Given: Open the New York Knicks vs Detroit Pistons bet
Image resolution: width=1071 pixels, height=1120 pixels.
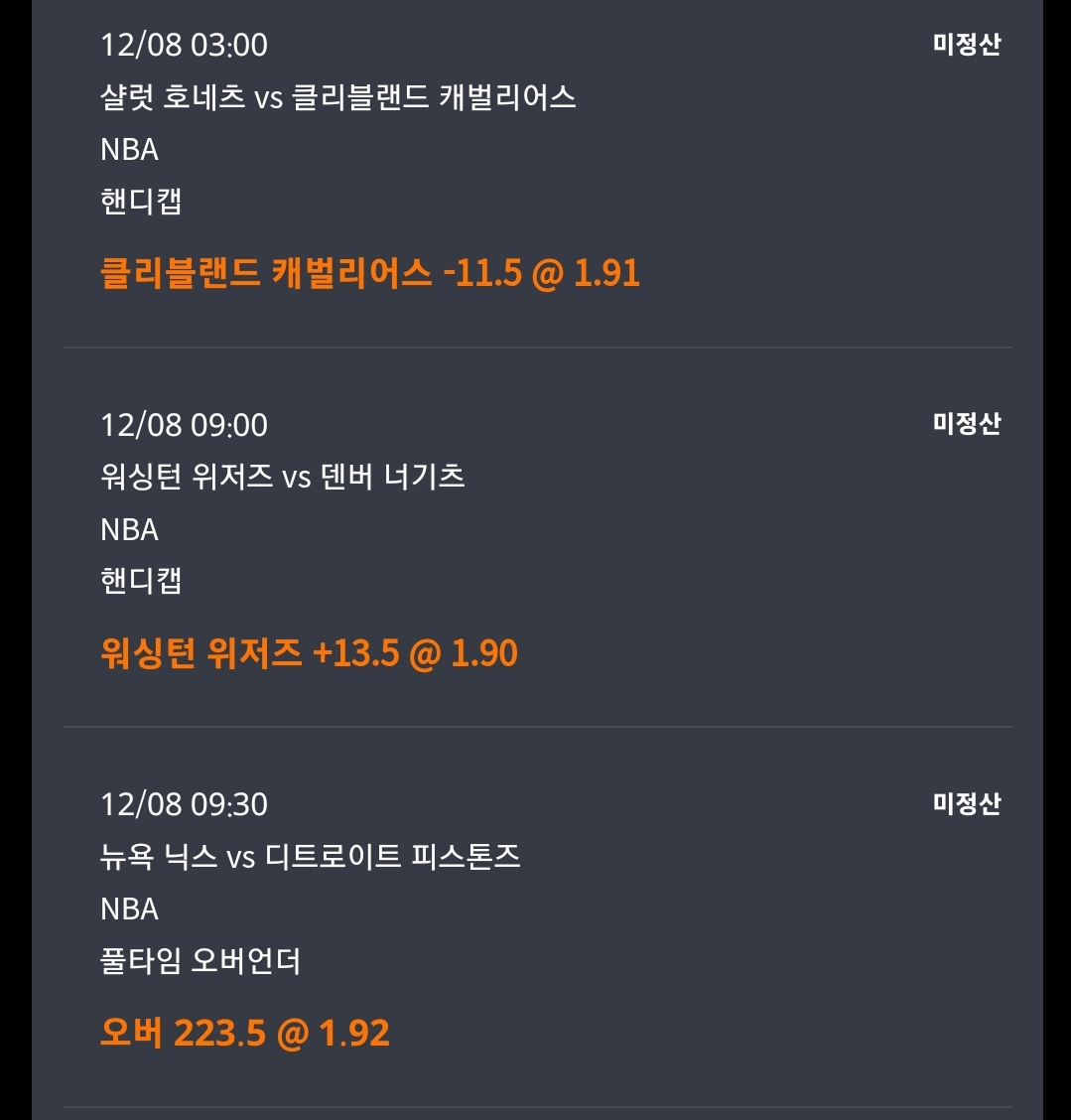Looking at the screenshot, I should (x=311, y=857).
